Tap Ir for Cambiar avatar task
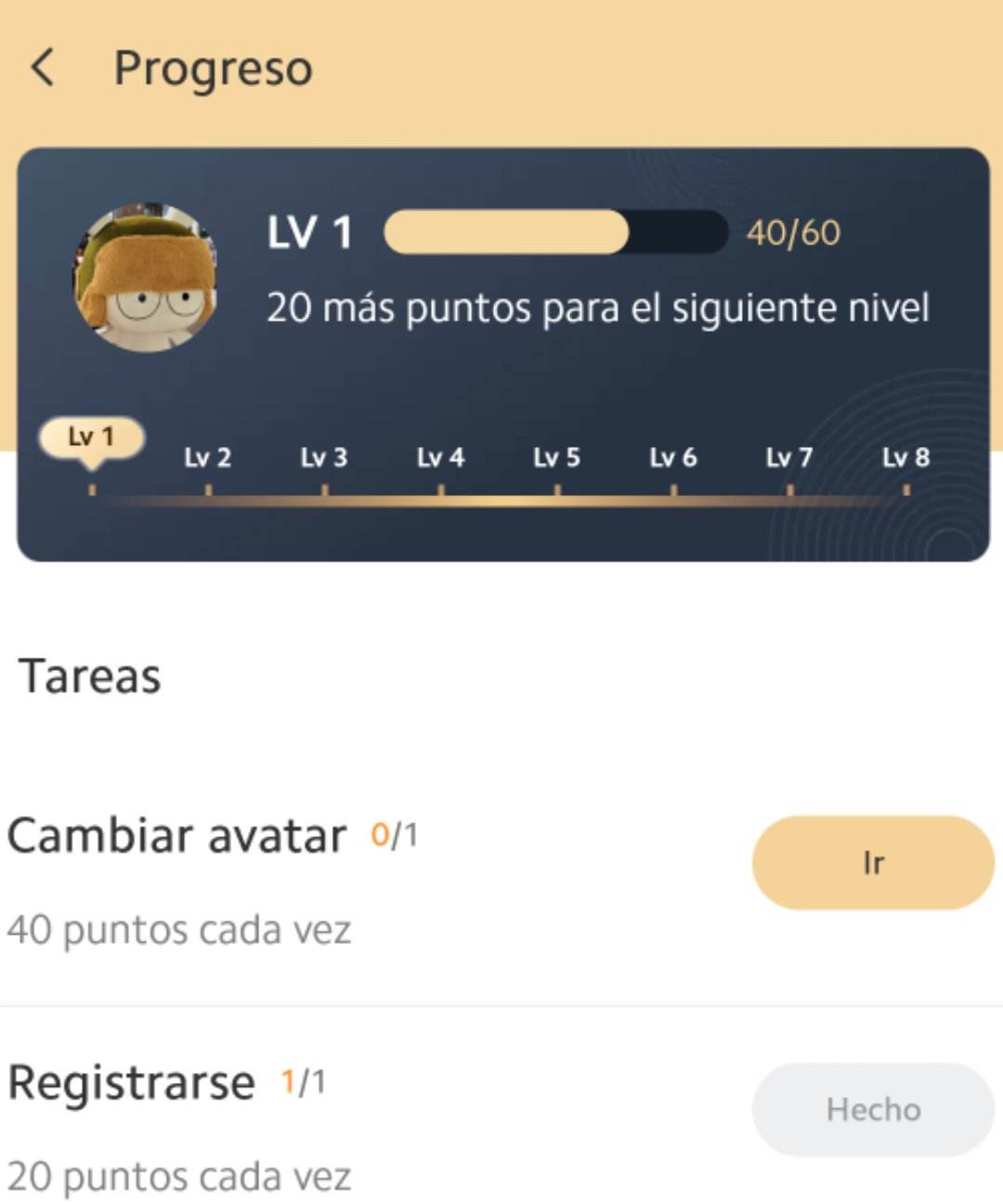This screenshot has width=1003, height=1204. click(872, 863)
